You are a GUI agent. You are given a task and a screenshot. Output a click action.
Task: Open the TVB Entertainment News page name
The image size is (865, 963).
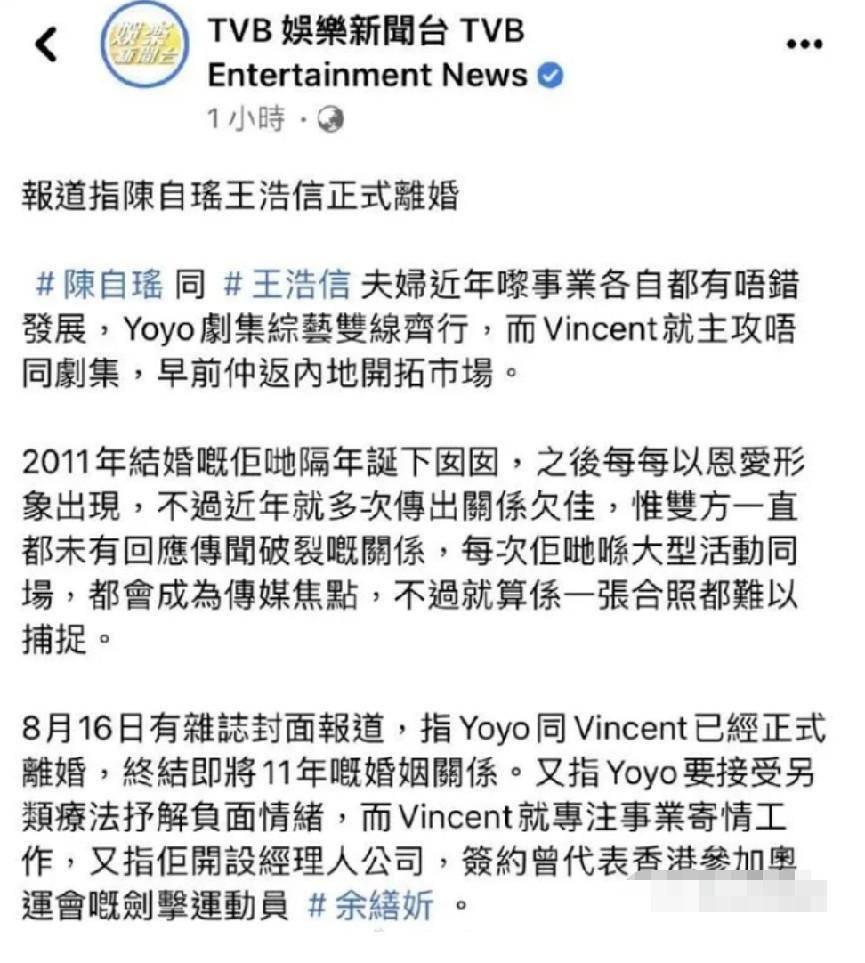pyautogui.click(x=366, y=52)
